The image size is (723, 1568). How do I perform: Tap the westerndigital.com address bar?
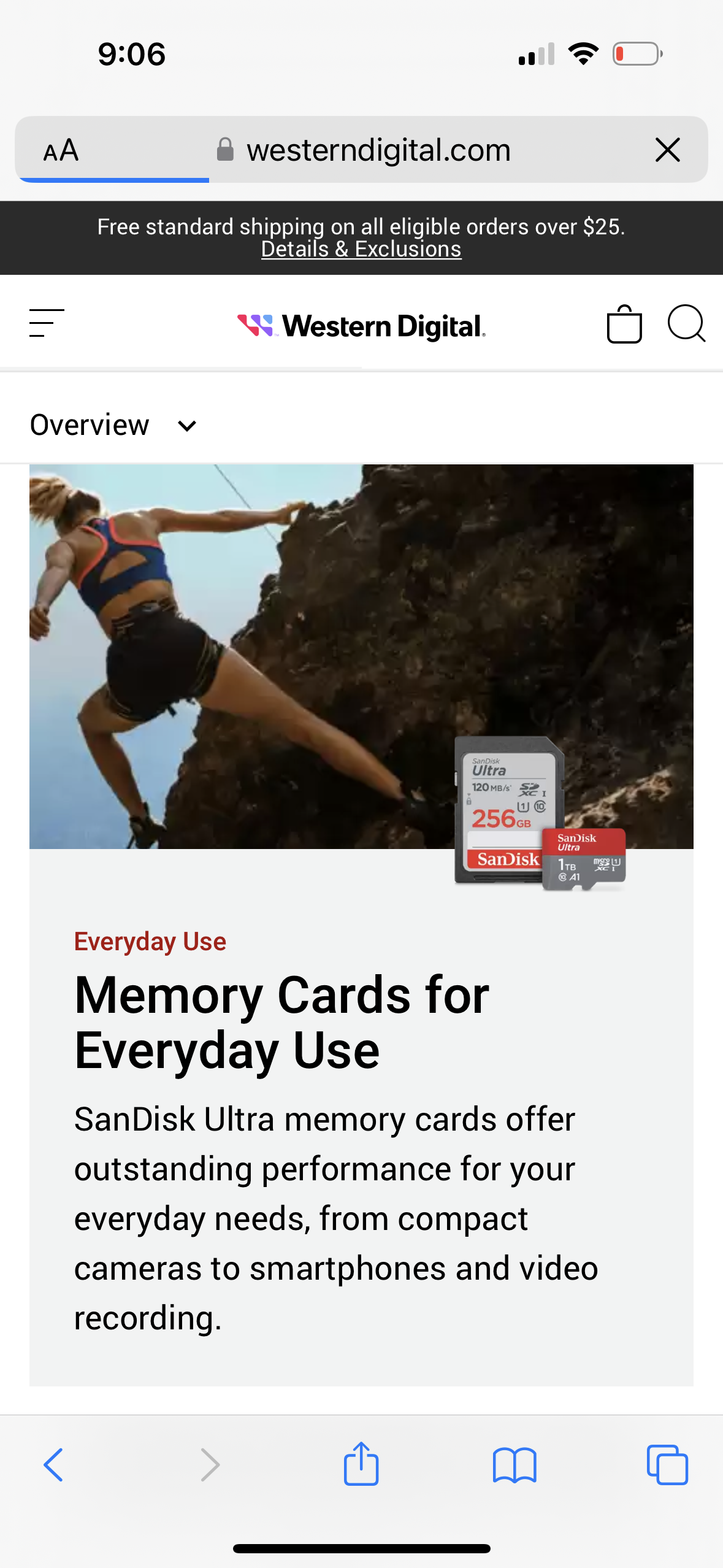(363, 150)
